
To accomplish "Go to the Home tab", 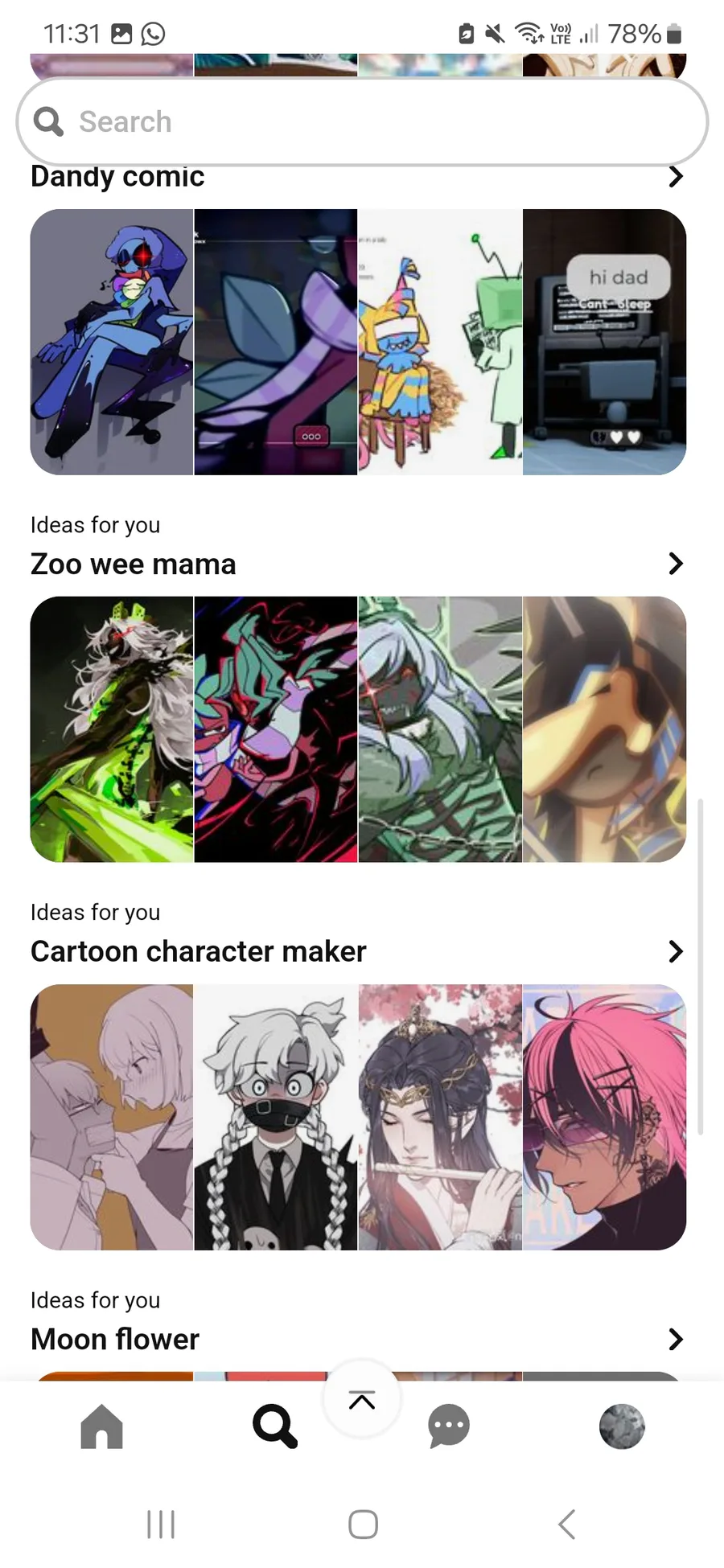I will tap(102, 1426).
